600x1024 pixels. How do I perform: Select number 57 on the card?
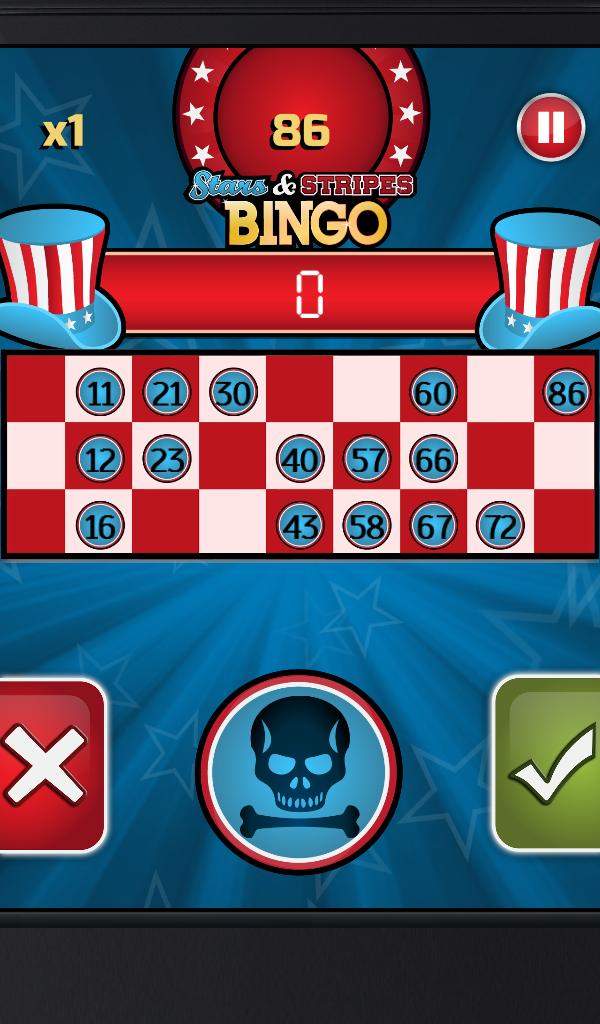(367, 460)
